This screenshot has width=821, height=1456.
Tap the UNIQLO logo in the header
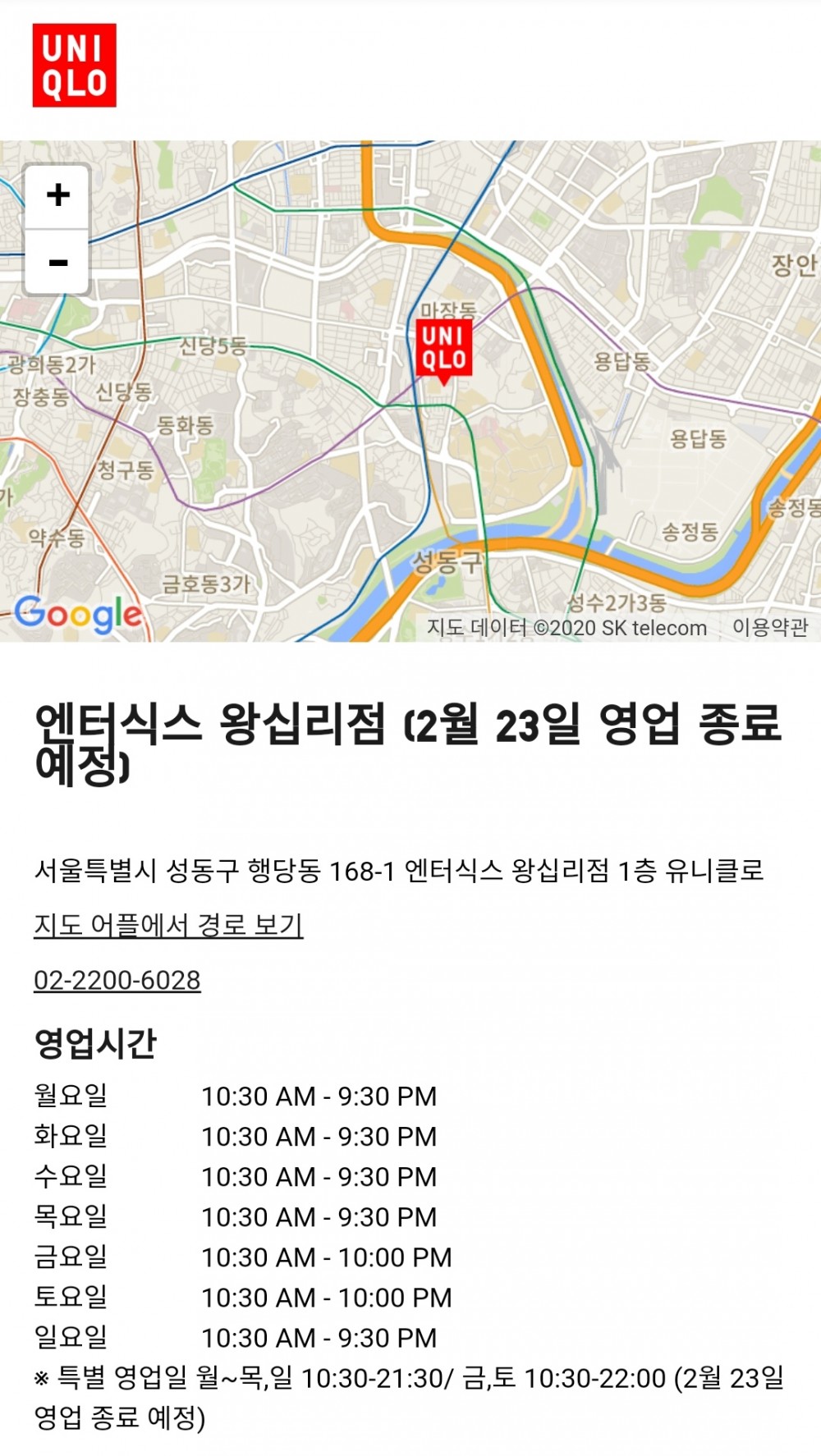click(x=75, y=66)
